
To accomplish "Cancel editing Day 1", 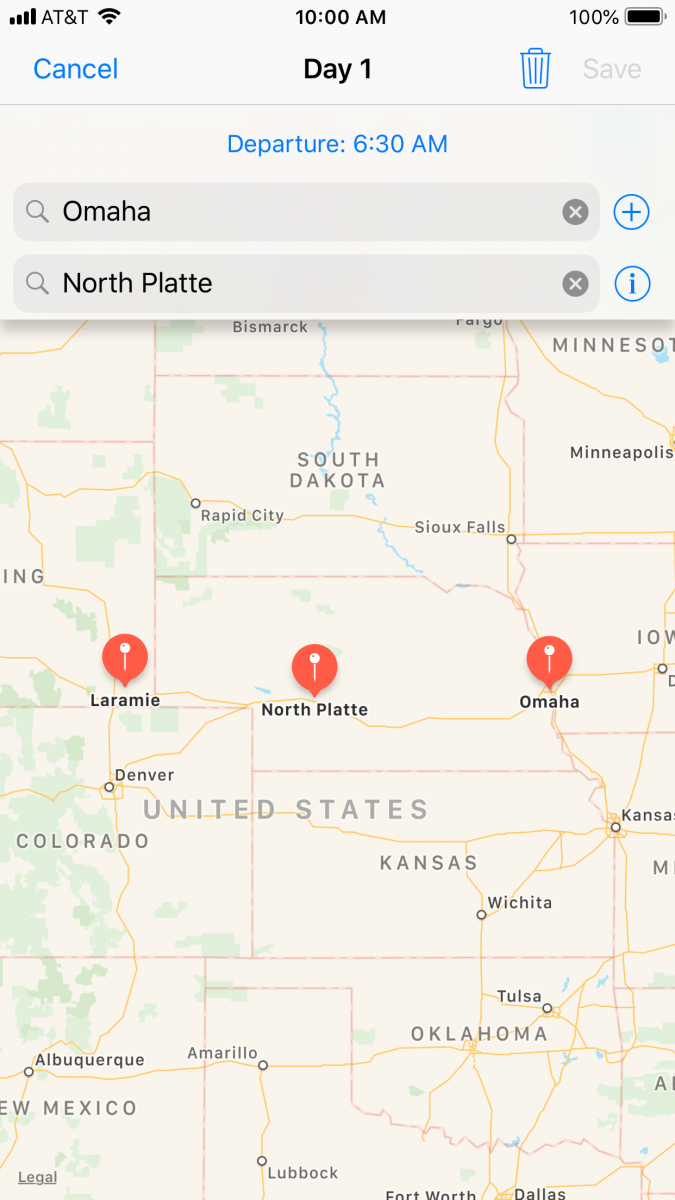I will (76, 69).
